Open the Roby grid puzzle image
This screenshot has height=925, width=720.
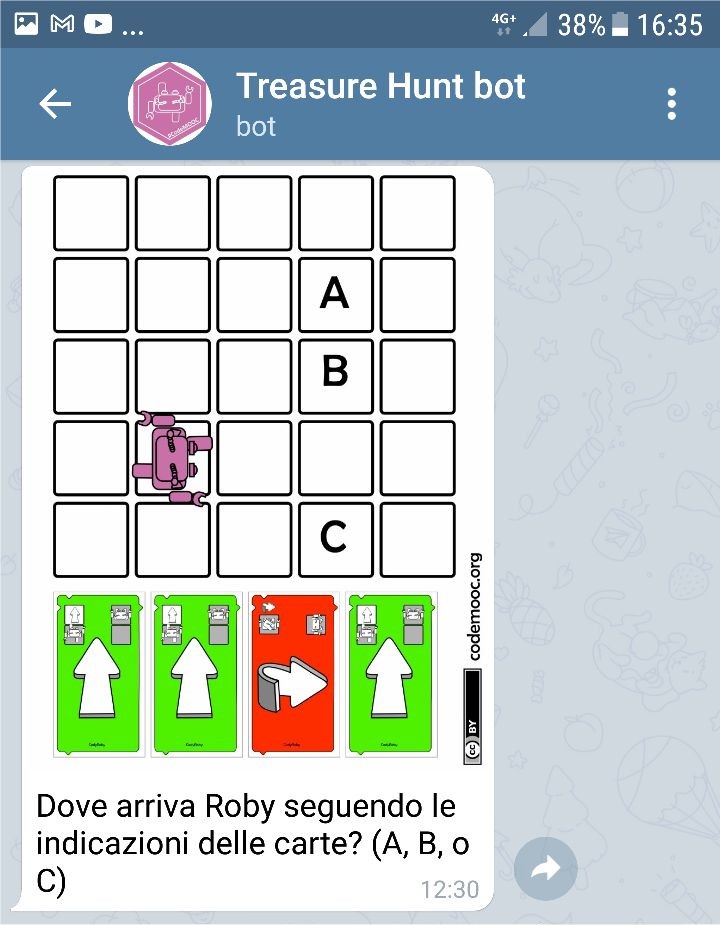[x=257, y=470]
